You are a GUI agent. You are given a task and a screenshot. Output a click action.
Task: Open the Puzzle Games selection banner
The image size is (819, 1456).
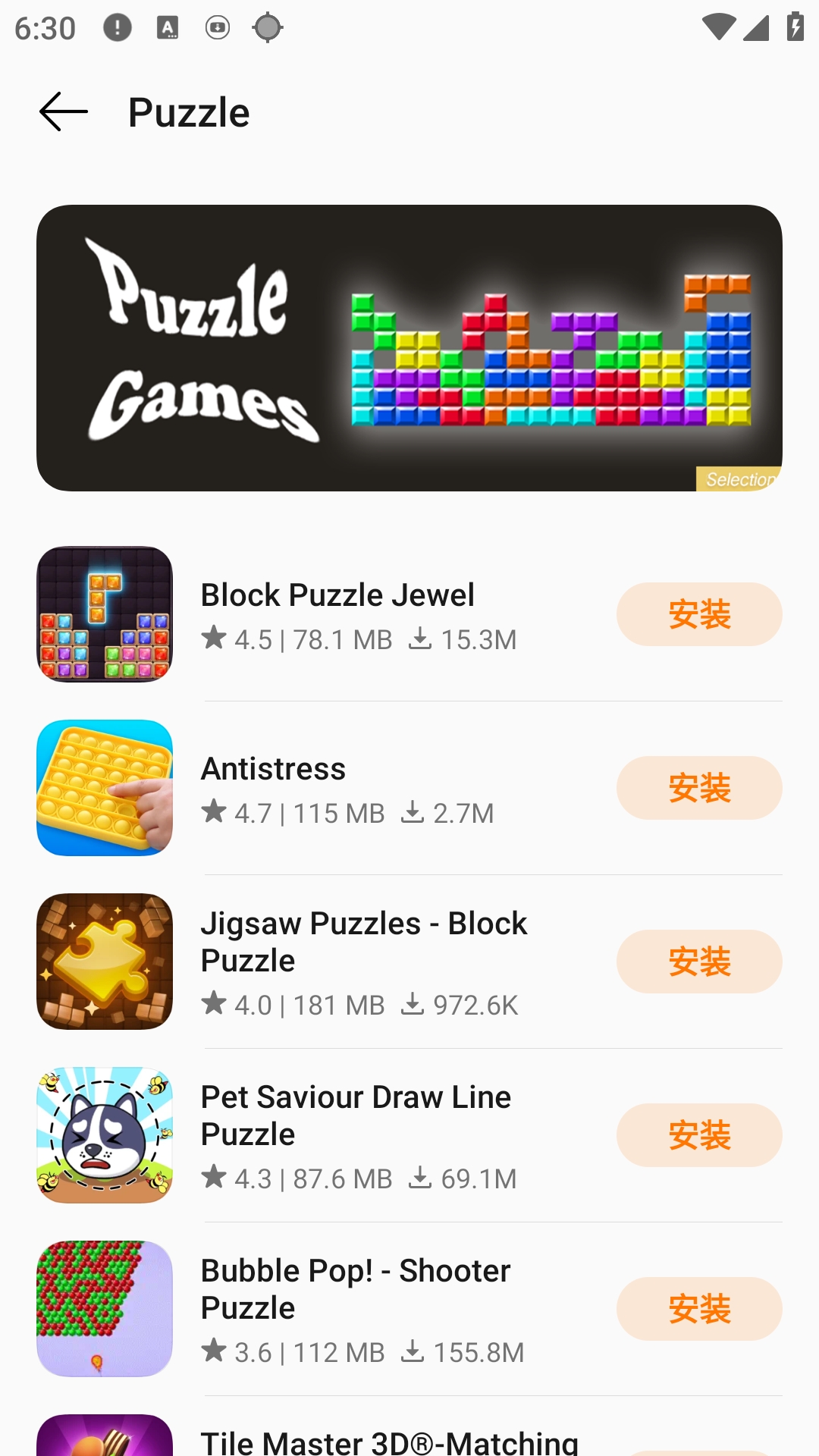pos(409,348)
